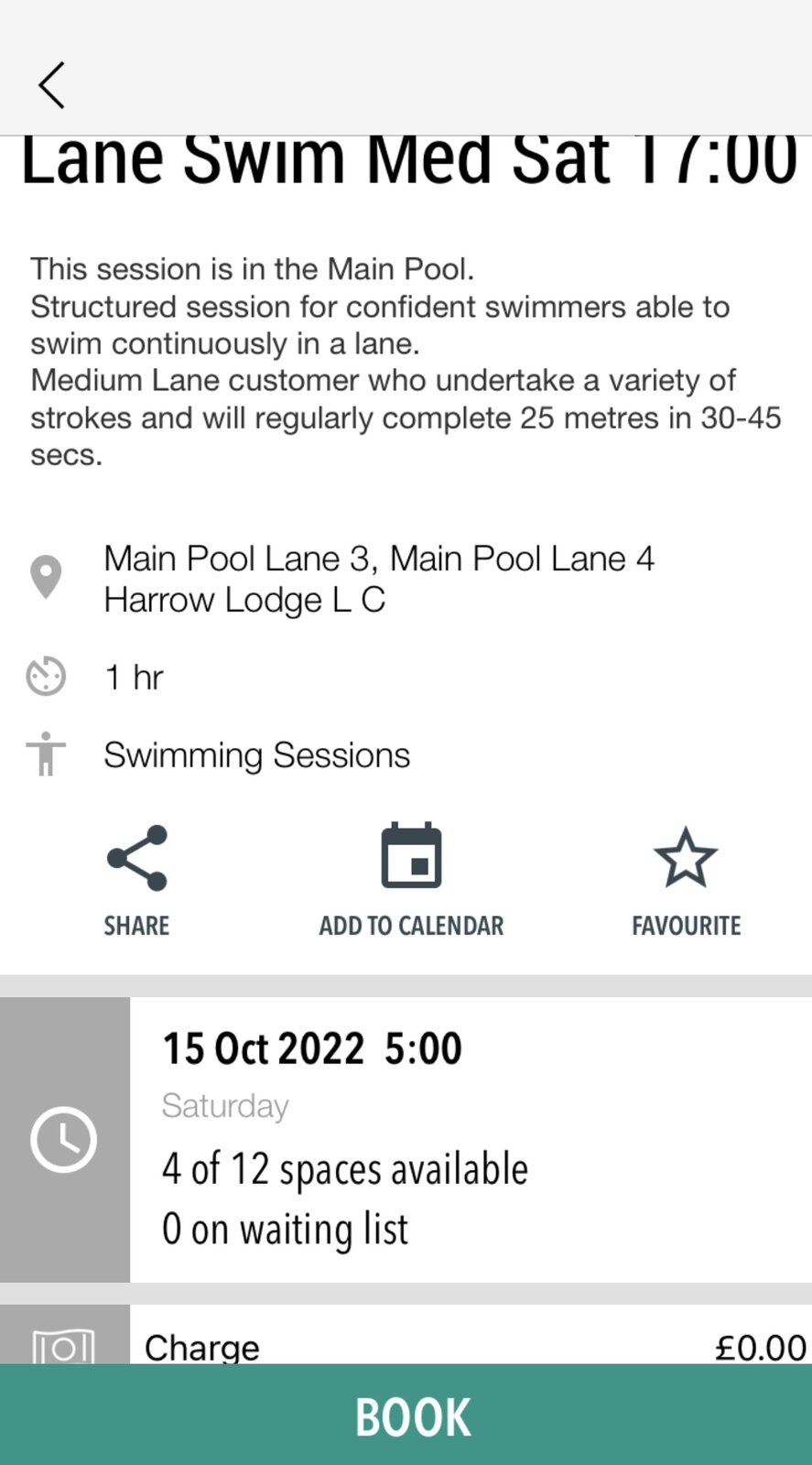Viewport: 812px width, 1465px height.
Task: Go back using the top-left arrow
Action: (x=52, y=86)
